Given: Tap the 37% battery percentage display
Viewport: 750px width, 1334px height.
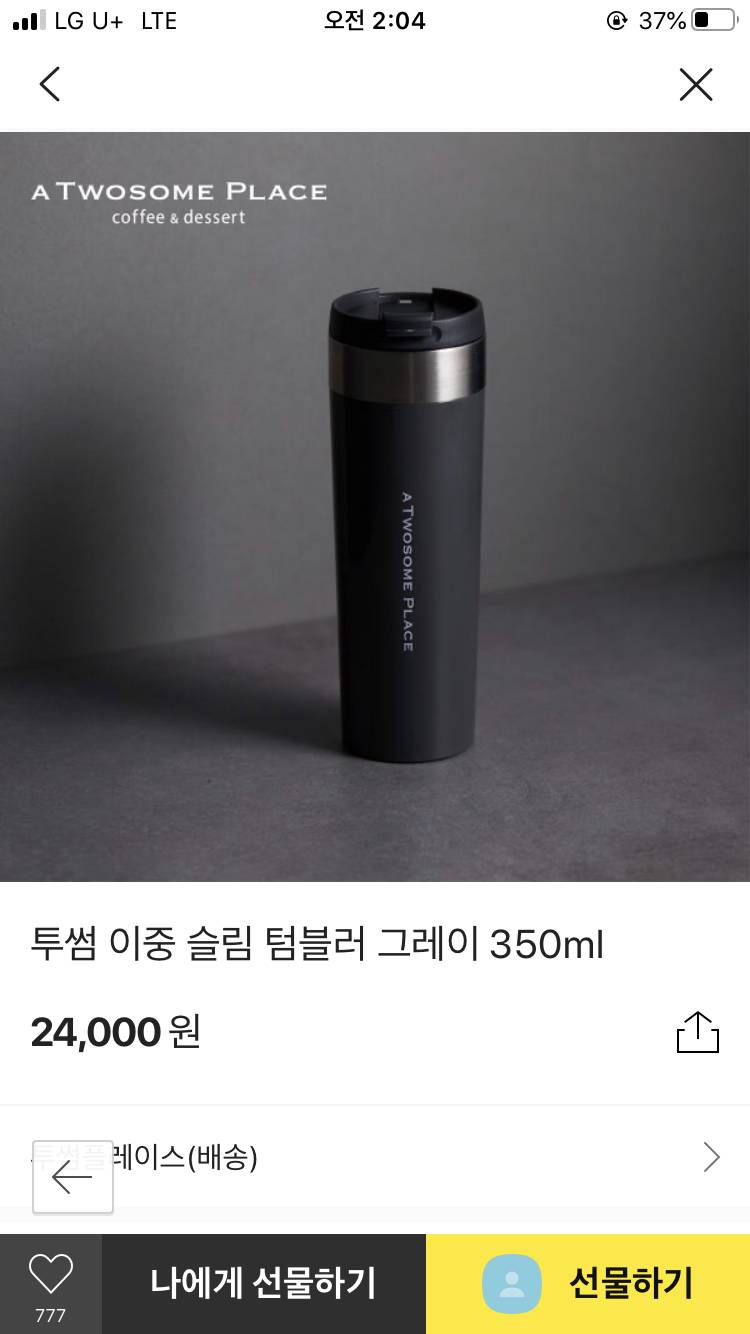Looking at the screenshot, I should pos(662,19).
